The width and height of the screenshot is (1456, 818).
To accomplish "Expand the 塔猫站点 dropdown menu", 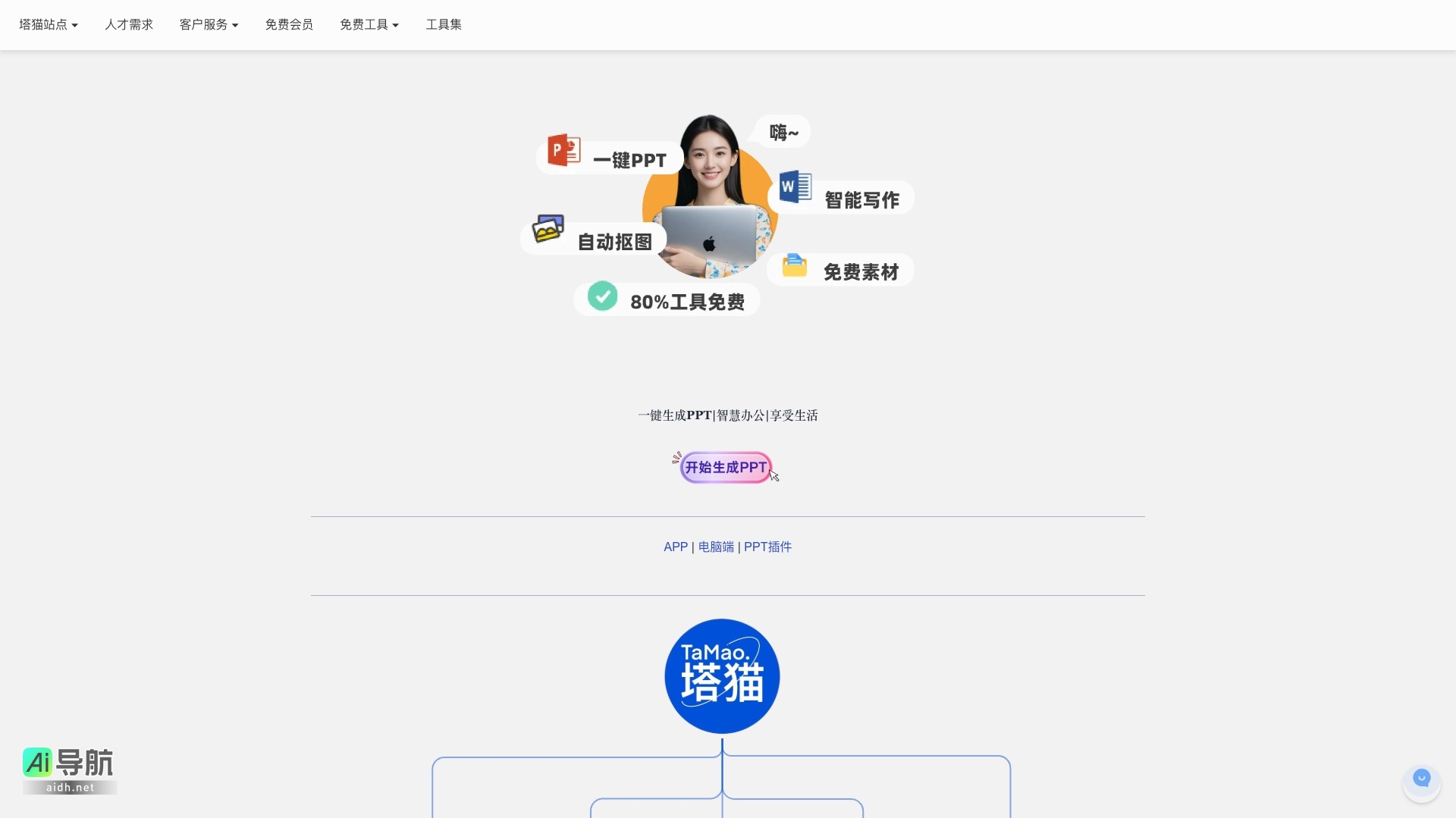I will [49, 24].
